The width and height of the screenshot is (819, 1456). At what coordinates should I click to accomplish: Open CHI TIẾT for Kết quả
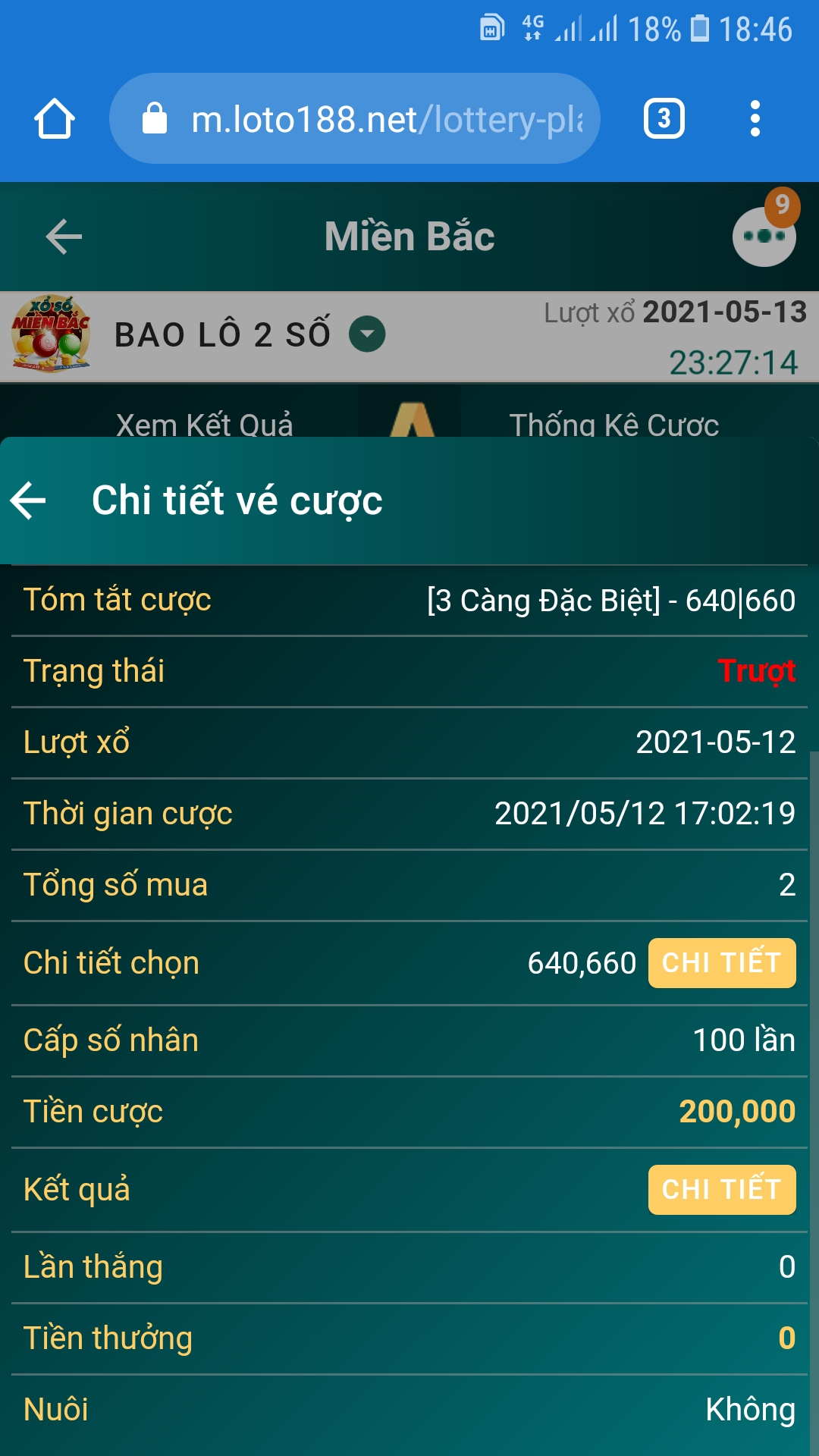click(722, 1190)
